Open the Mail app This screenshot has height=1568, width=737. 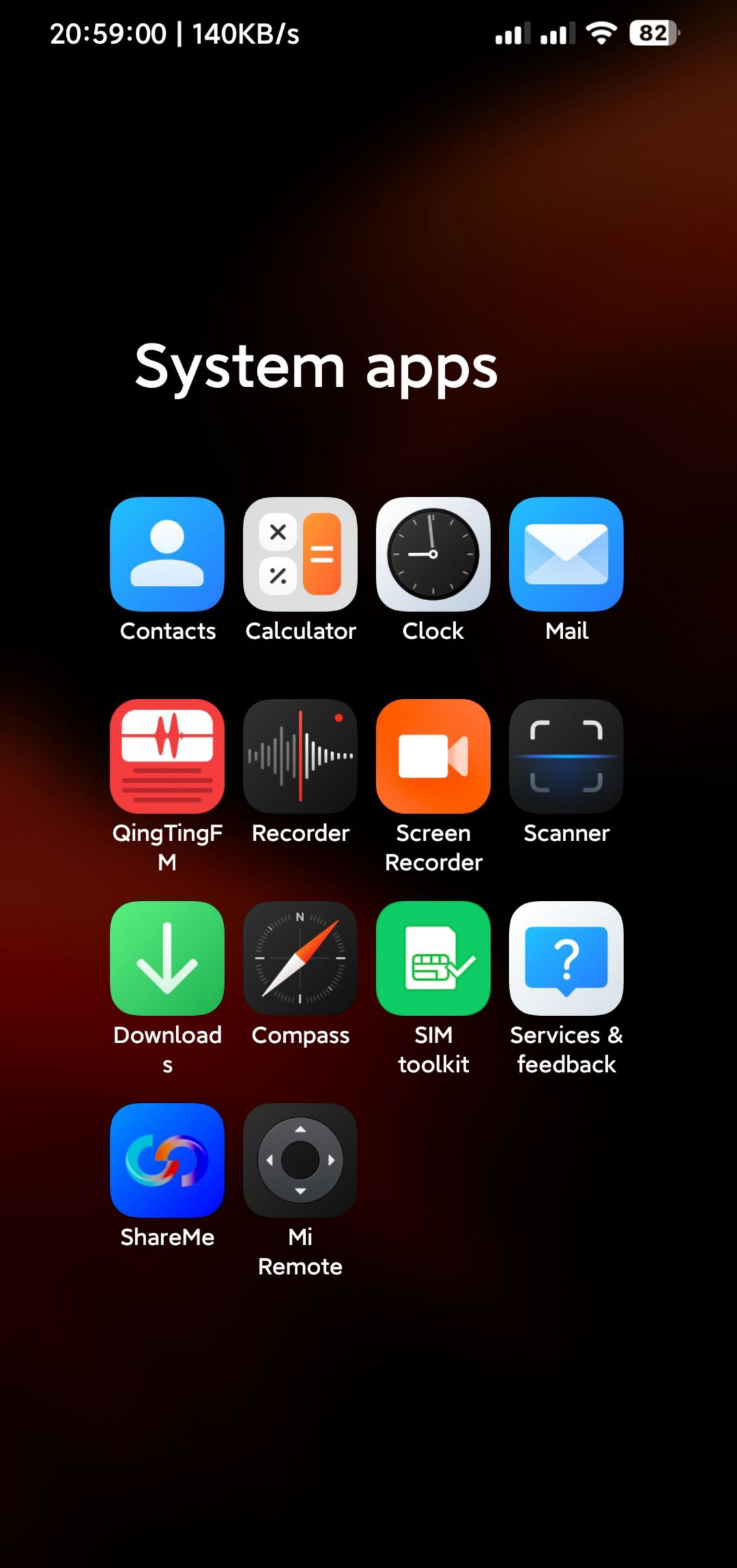566,555
